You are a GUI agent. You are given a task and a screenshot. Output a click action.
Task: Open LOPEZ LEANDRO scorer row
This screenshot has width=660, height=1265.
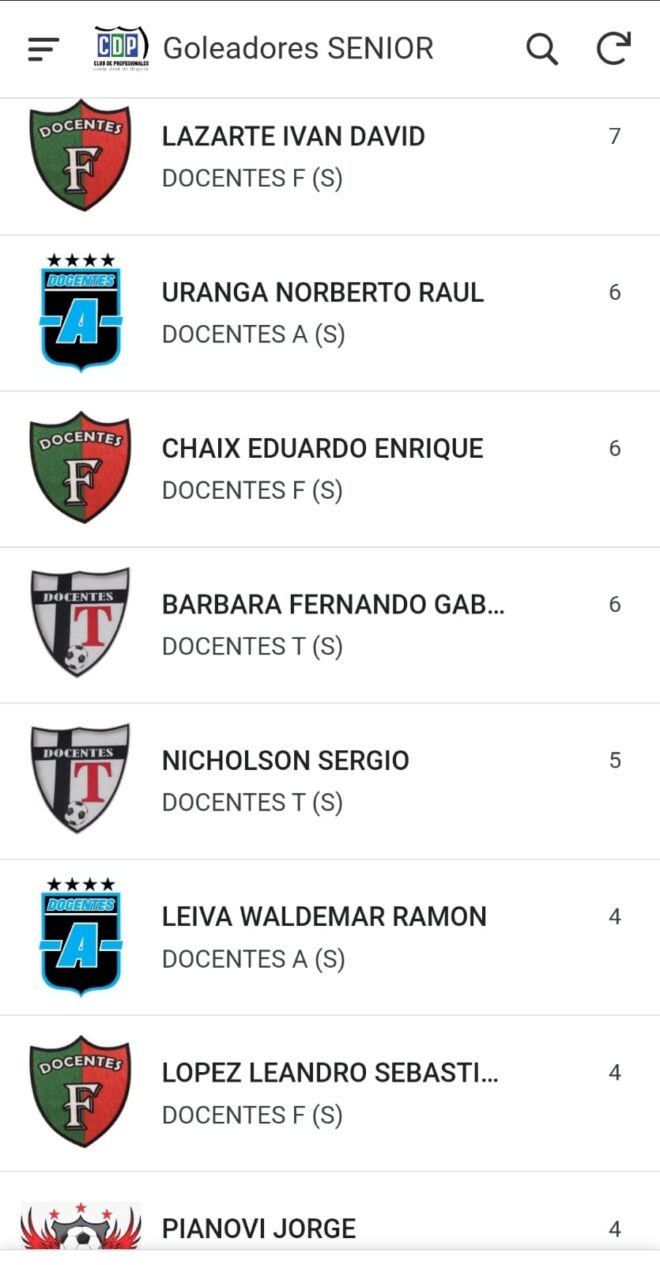(330, 1093)
